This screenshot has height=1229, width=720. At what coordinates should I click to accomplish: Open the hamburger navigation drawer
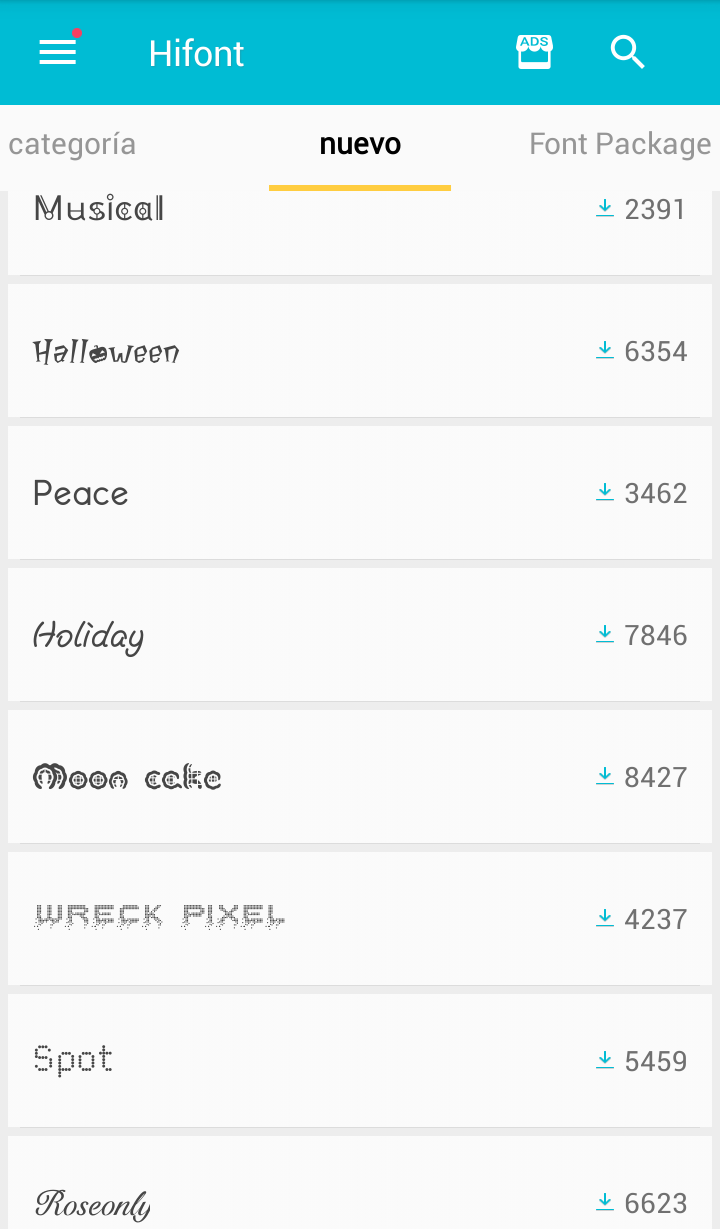click(x=58, y=52)
